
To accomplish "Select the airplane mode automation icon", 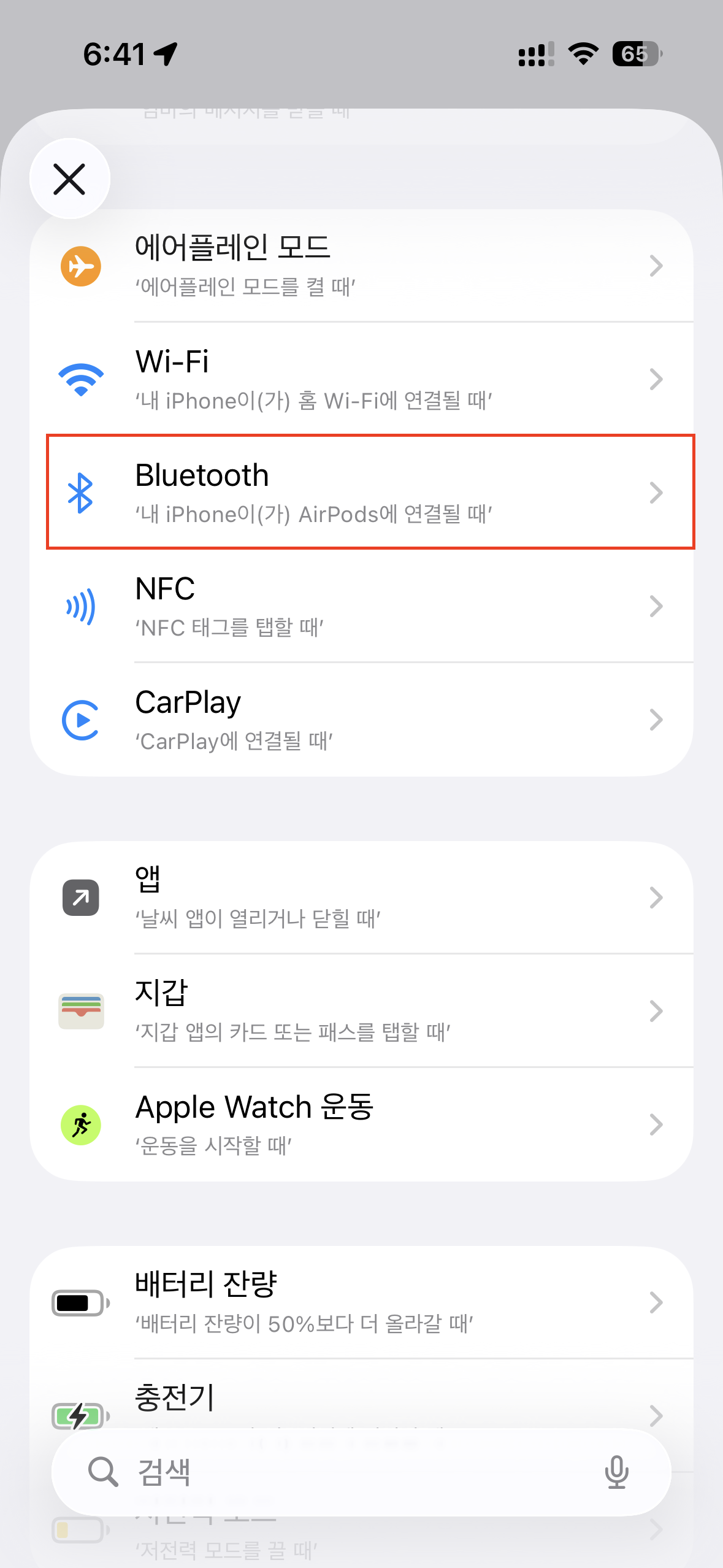I will pos(80,266).
